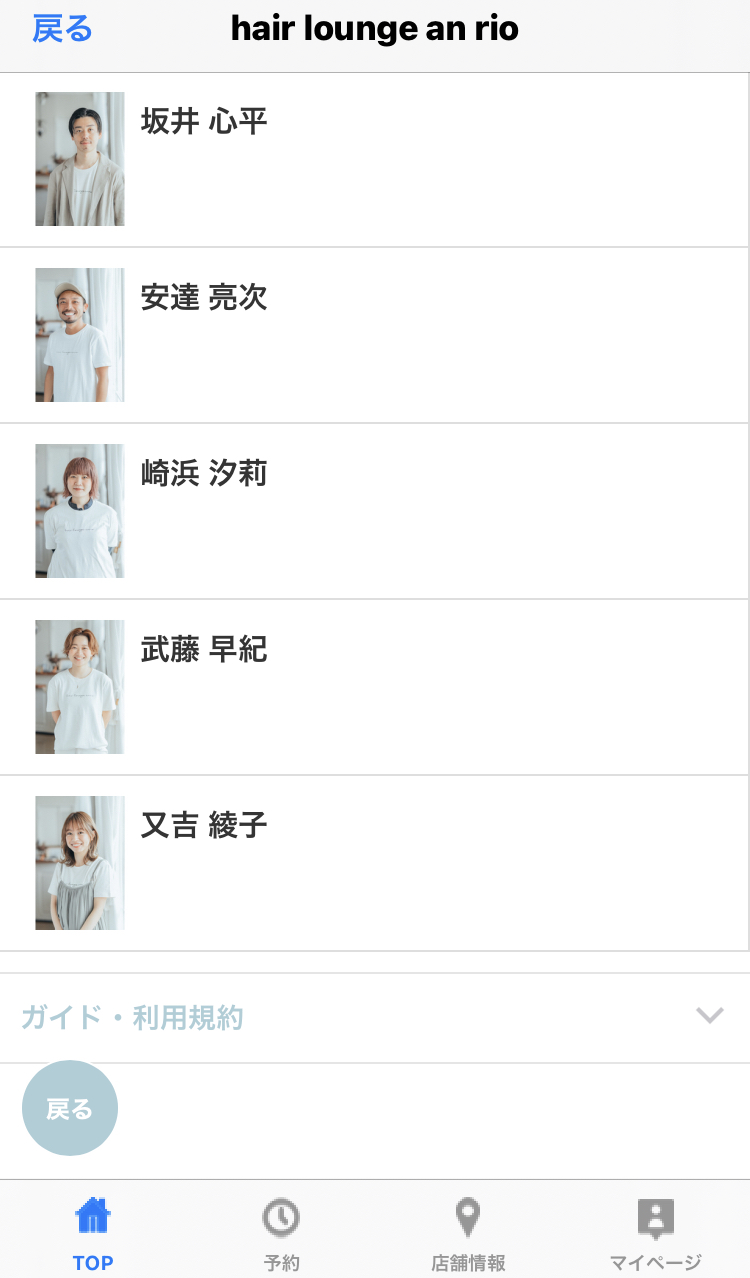Switch to the 予約 tab

(x=281, y=1233)
